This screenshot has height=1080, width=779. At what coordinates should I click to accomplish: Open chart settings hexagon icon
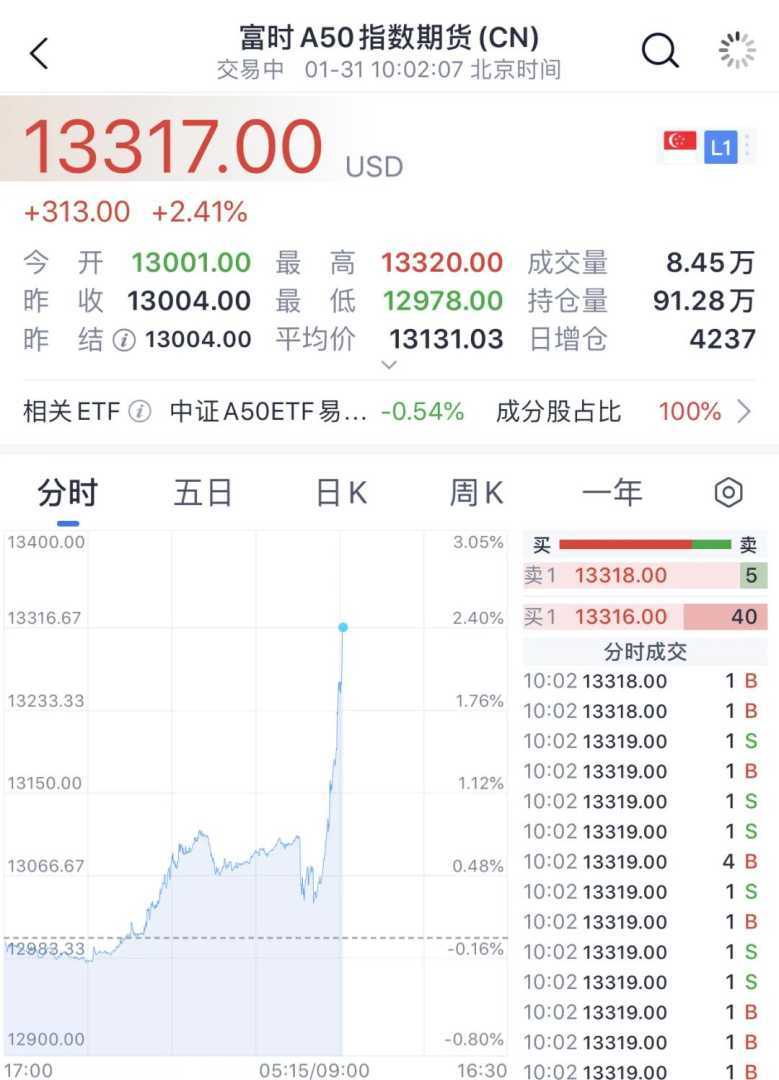coord(729,492)
